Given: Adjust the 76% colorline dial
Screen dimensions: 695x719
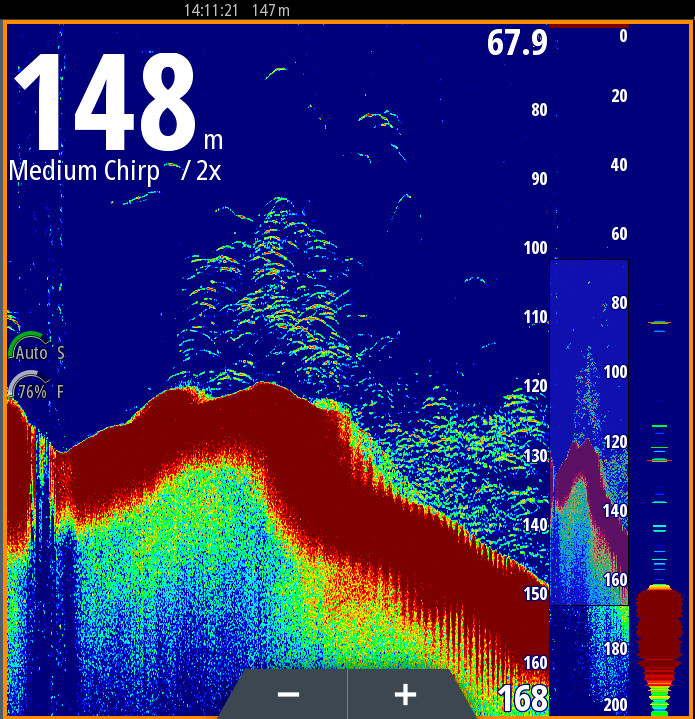Looking at the screenshot, I should click(x=32, y=391).
